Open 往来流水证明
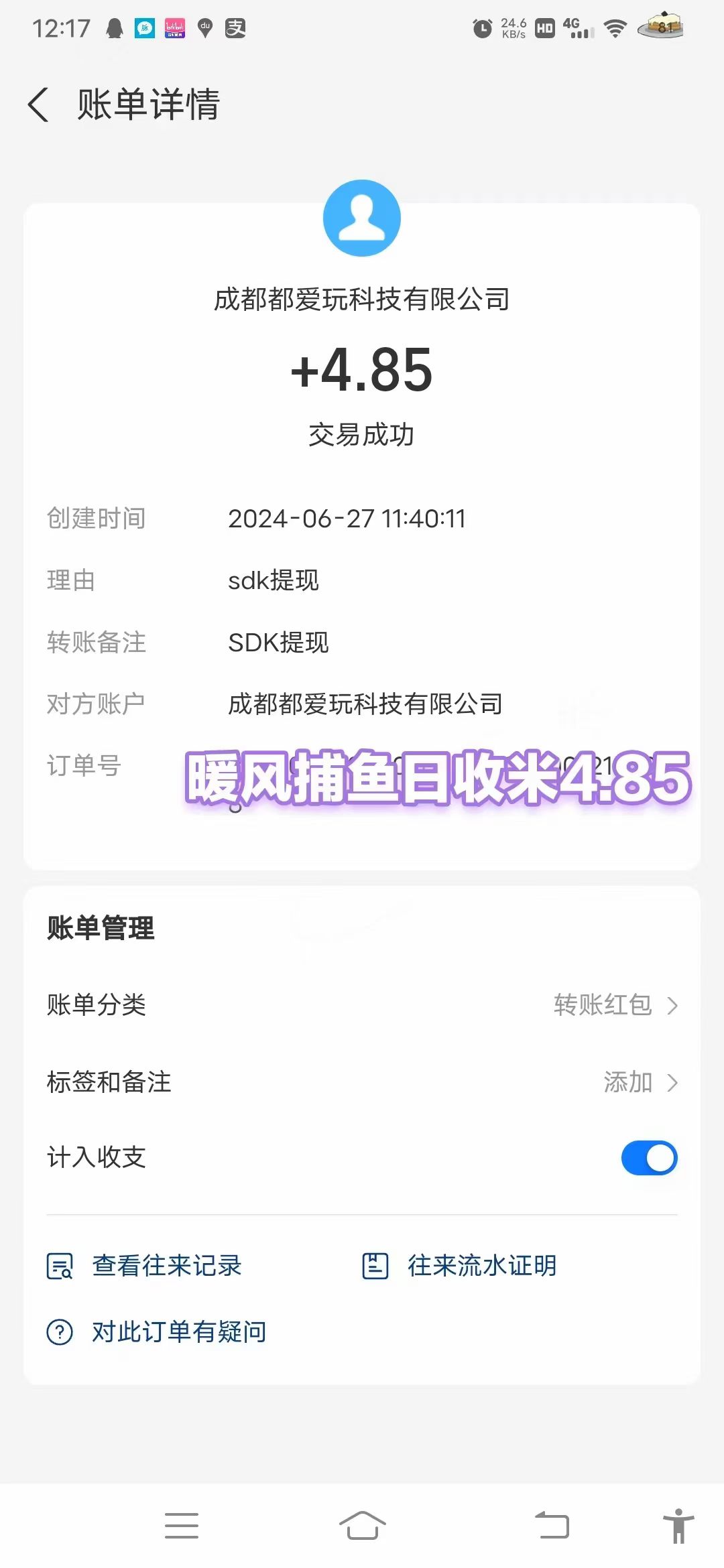The height and width of the screenshot is (1568, 724). 459,1266
